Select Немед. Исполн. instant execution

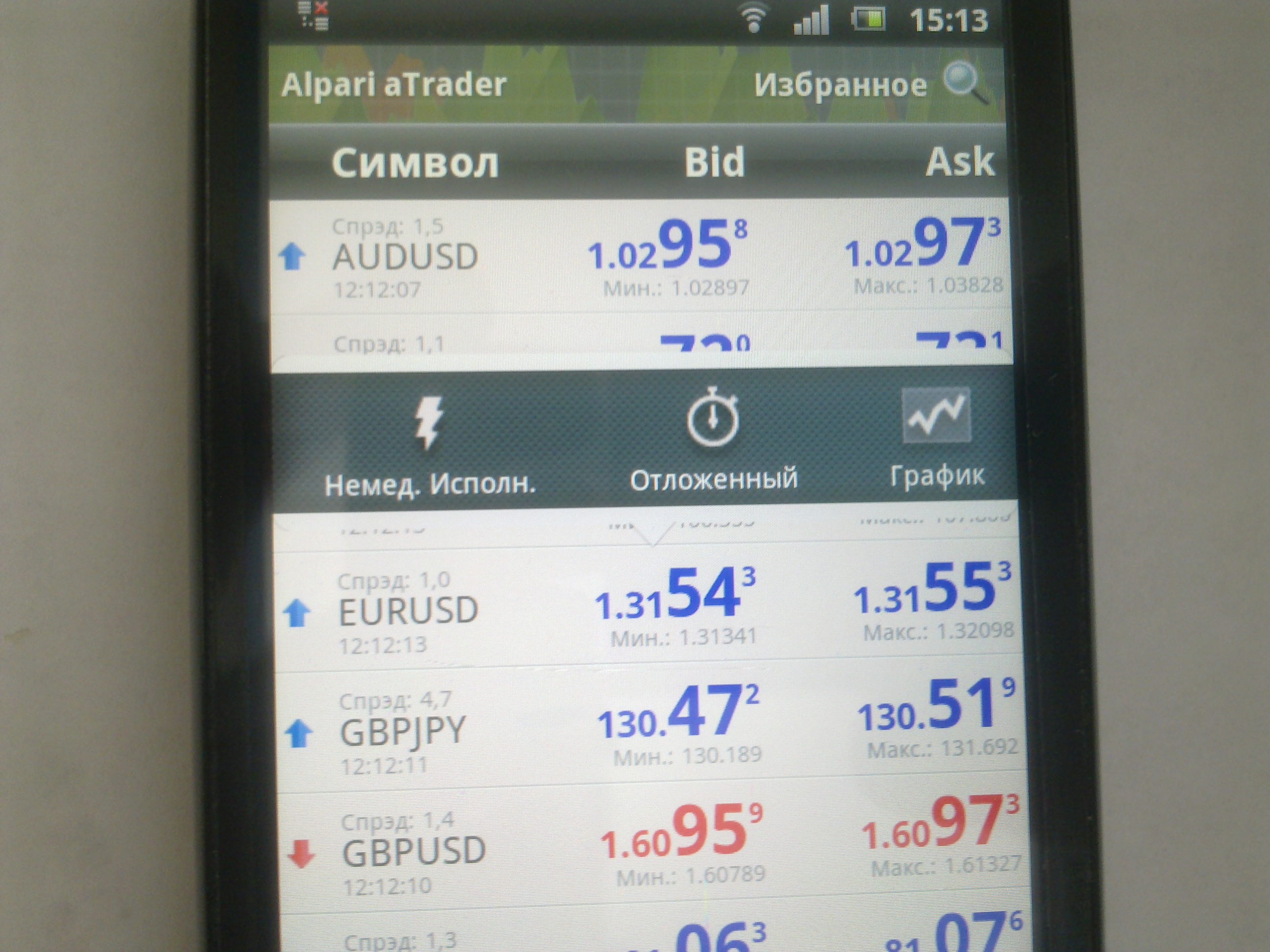[429, 445]
